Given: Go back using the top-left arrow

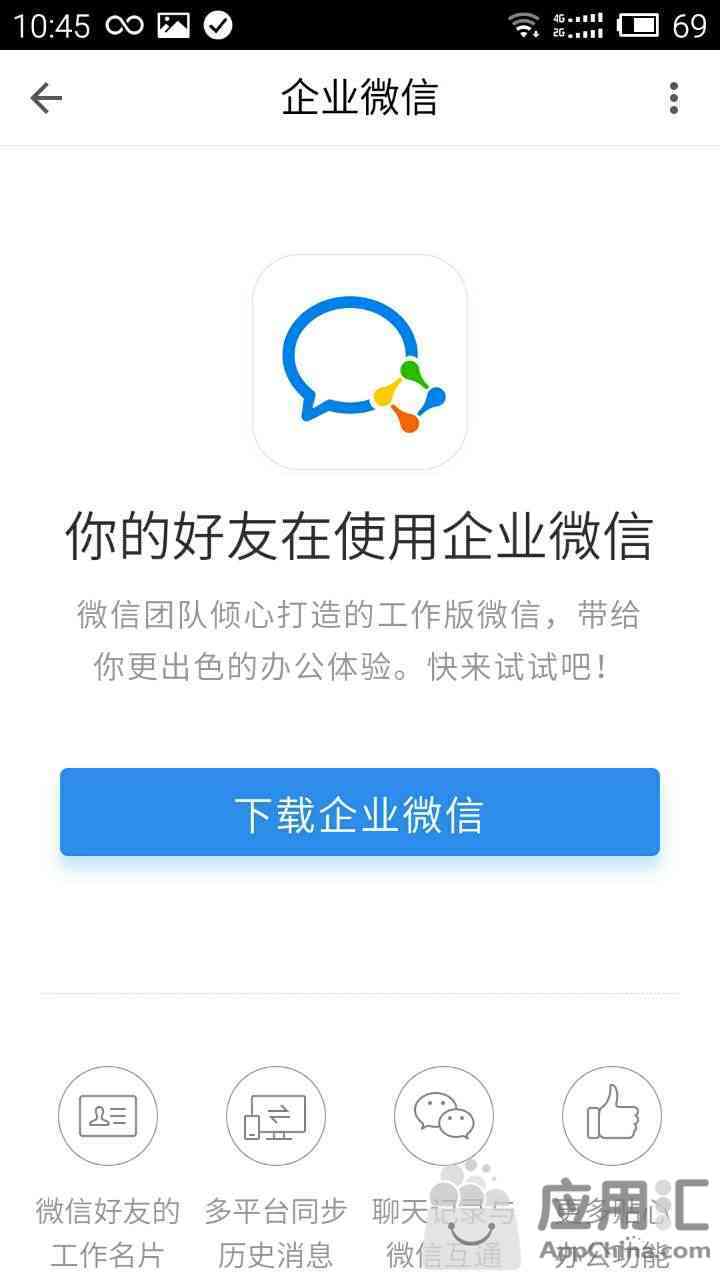Looking at the screenshot, I should tap(46, 98).
